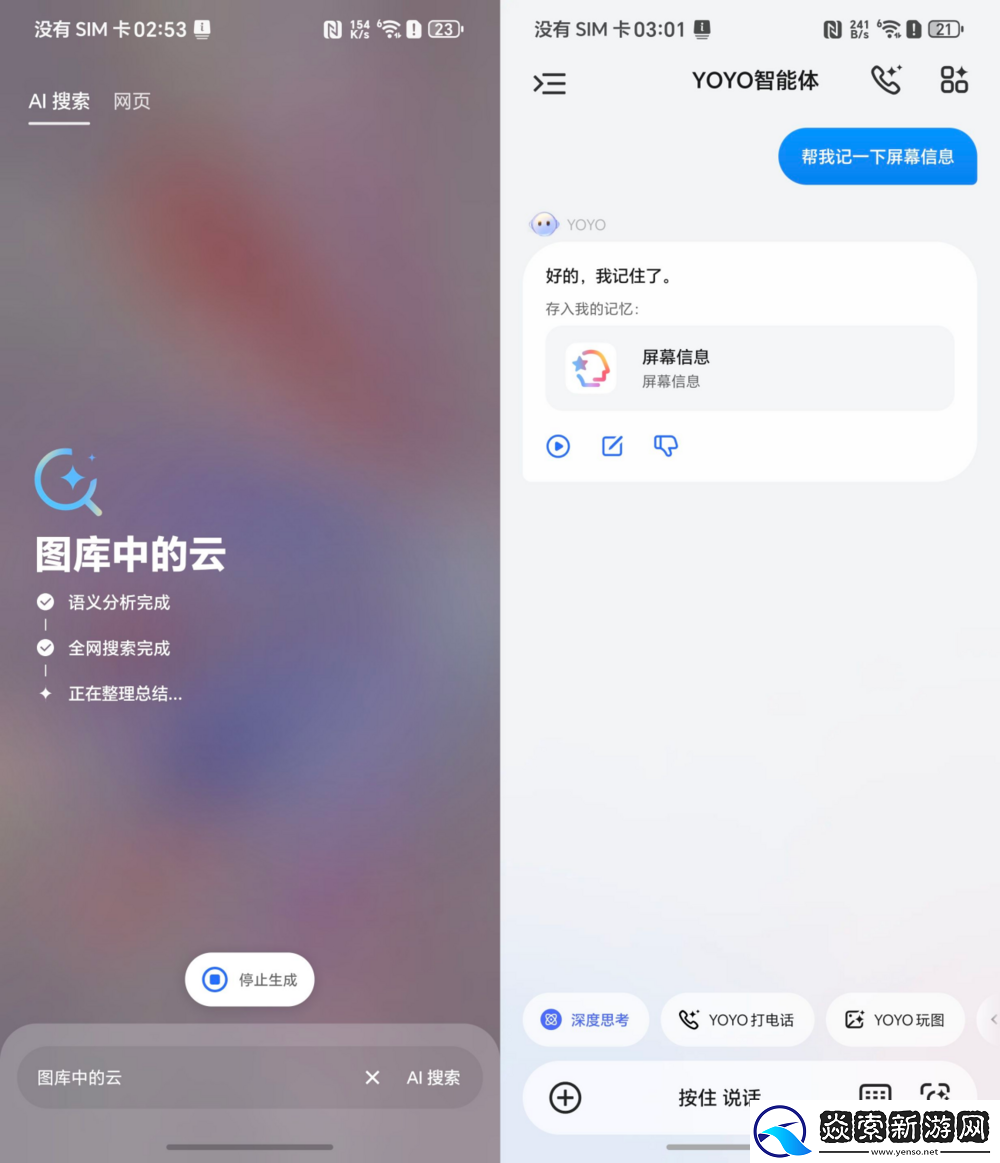Open the conversation sidebar icon
Screen dimensions: 1000x1163
coord(549,84)
